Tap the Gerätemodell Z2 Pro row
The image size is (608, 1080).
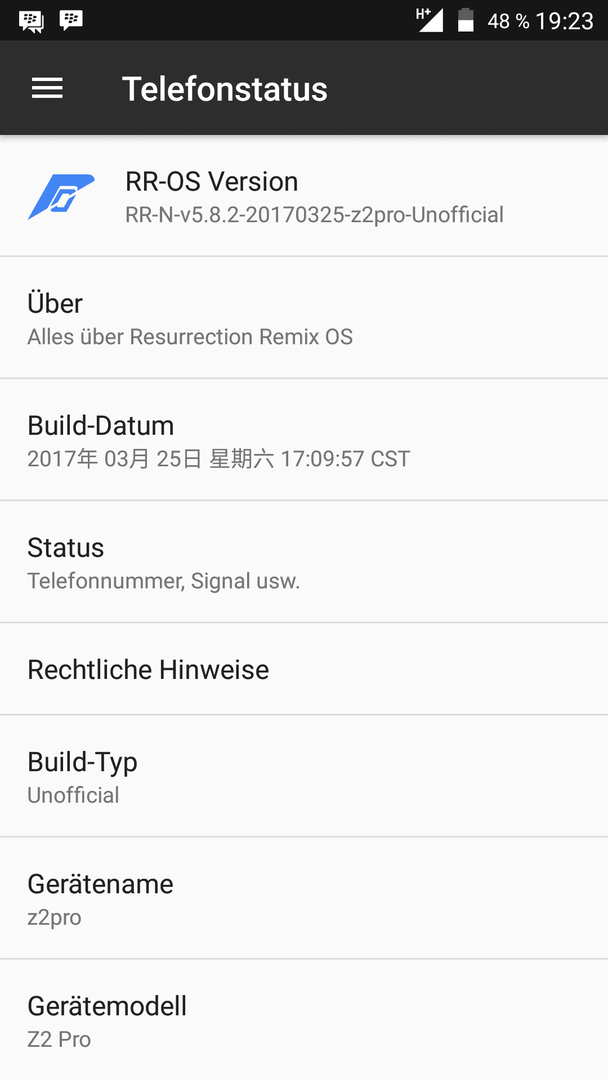[304, 1019]
